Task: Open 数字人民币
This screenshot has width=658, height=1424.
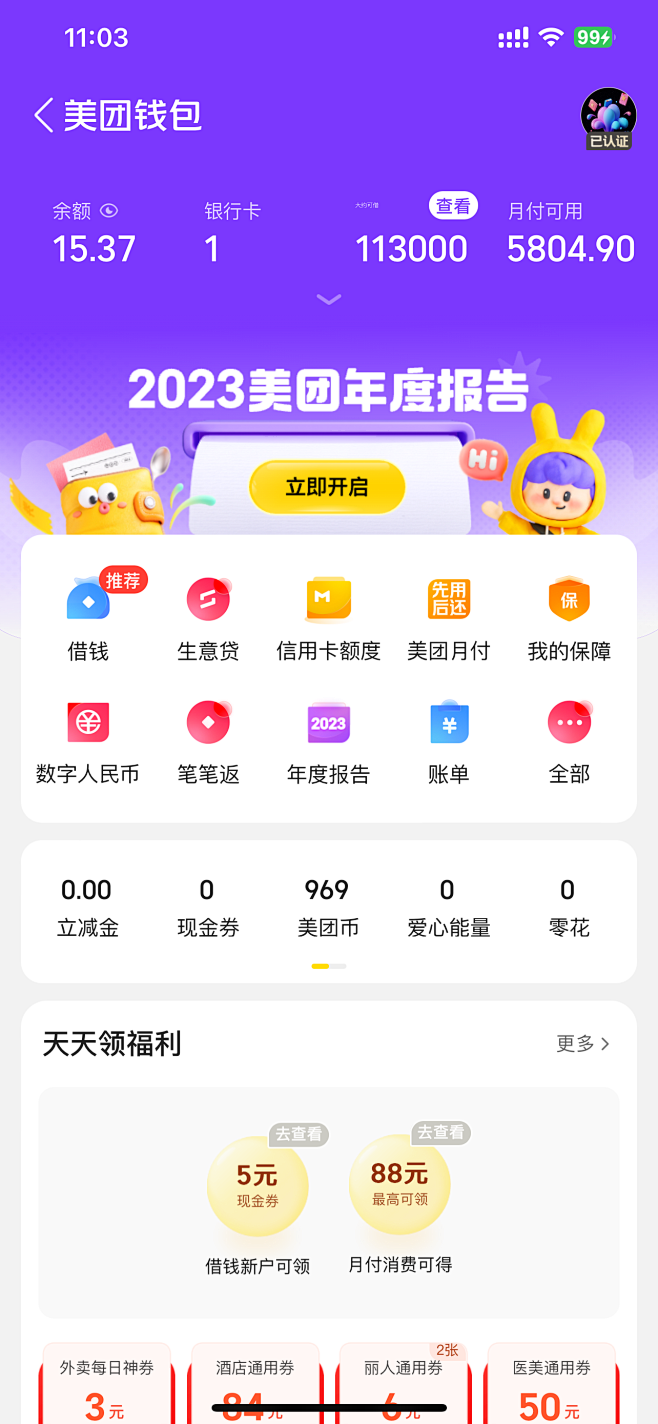Action: click(x=88, y=741)
